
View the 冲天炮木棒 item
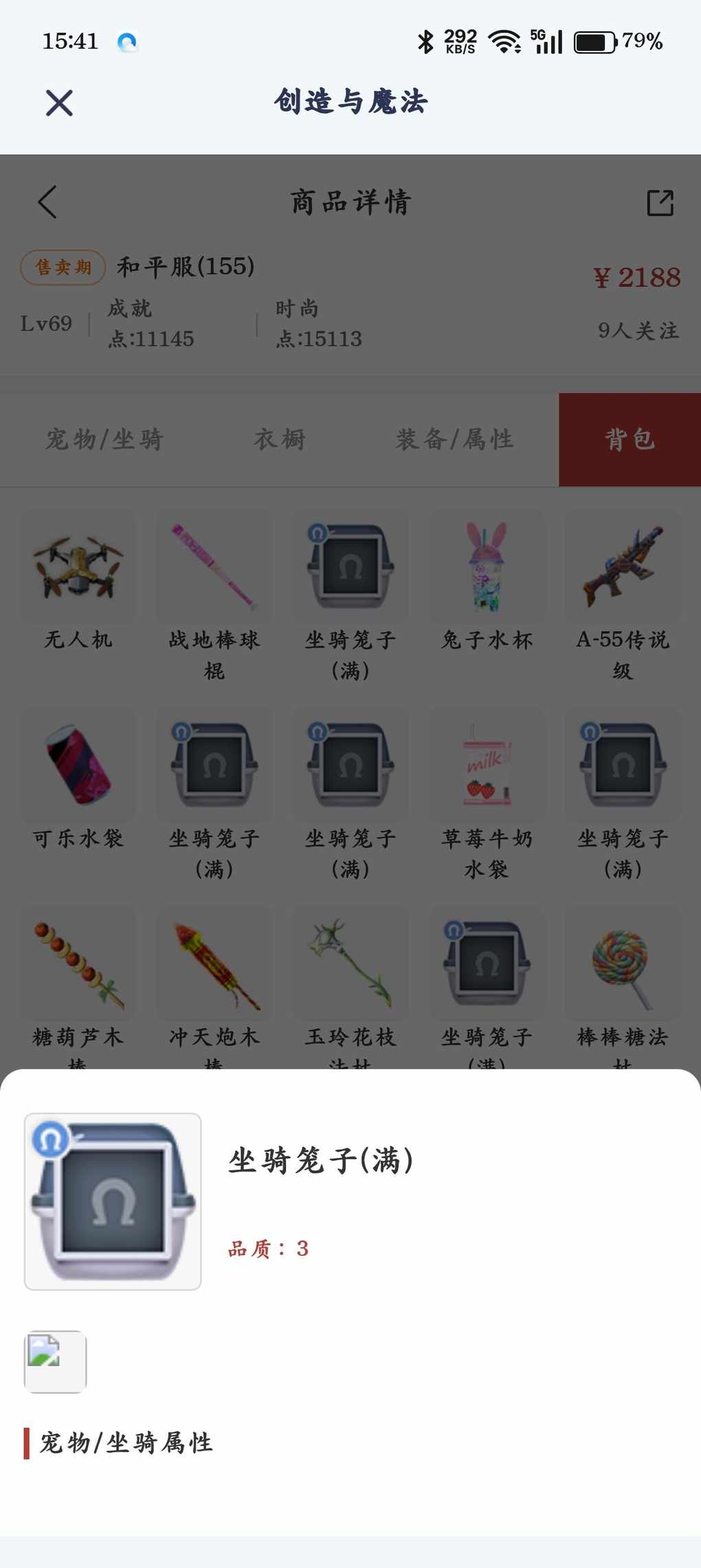tap(214, 963)
